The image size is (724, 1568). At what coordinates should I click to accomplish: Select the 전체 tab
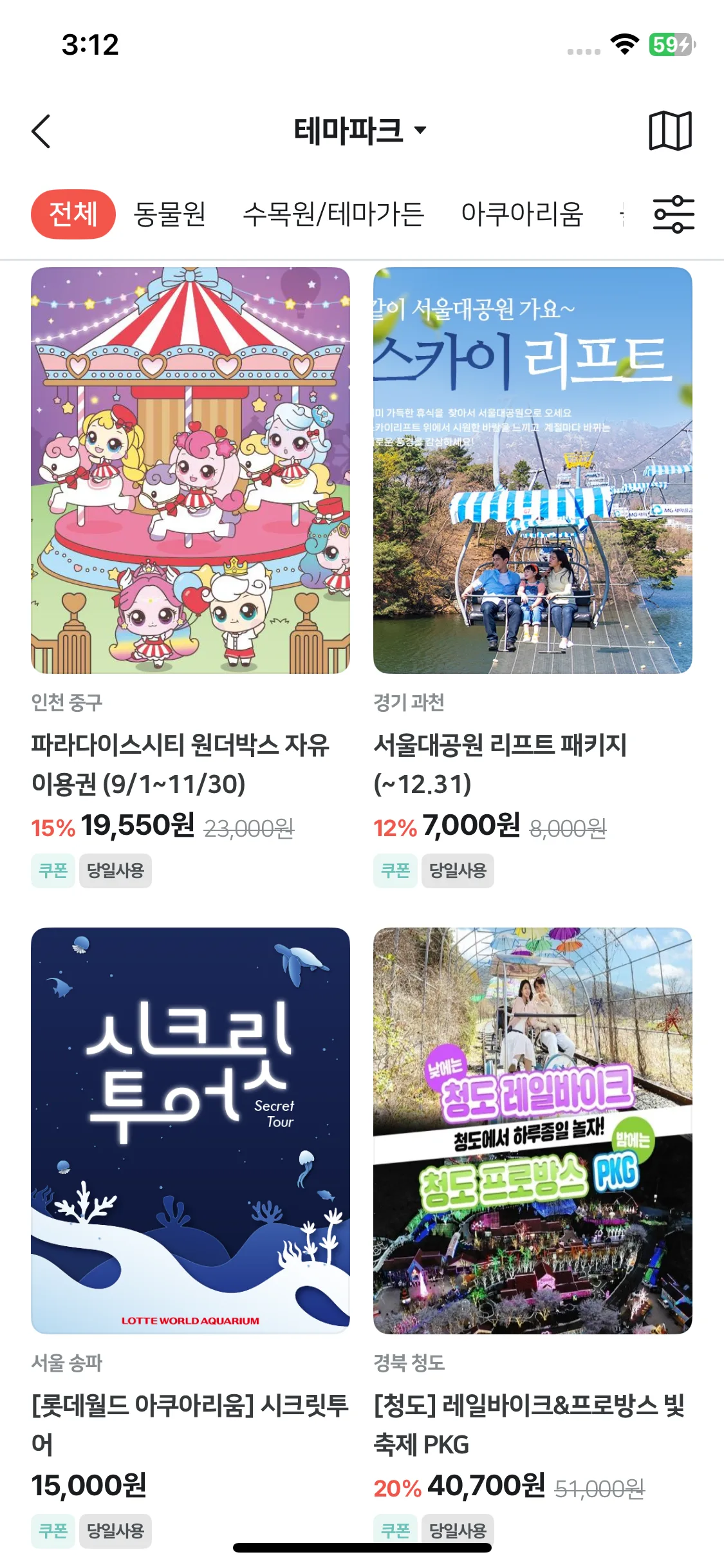pos(73,214)
